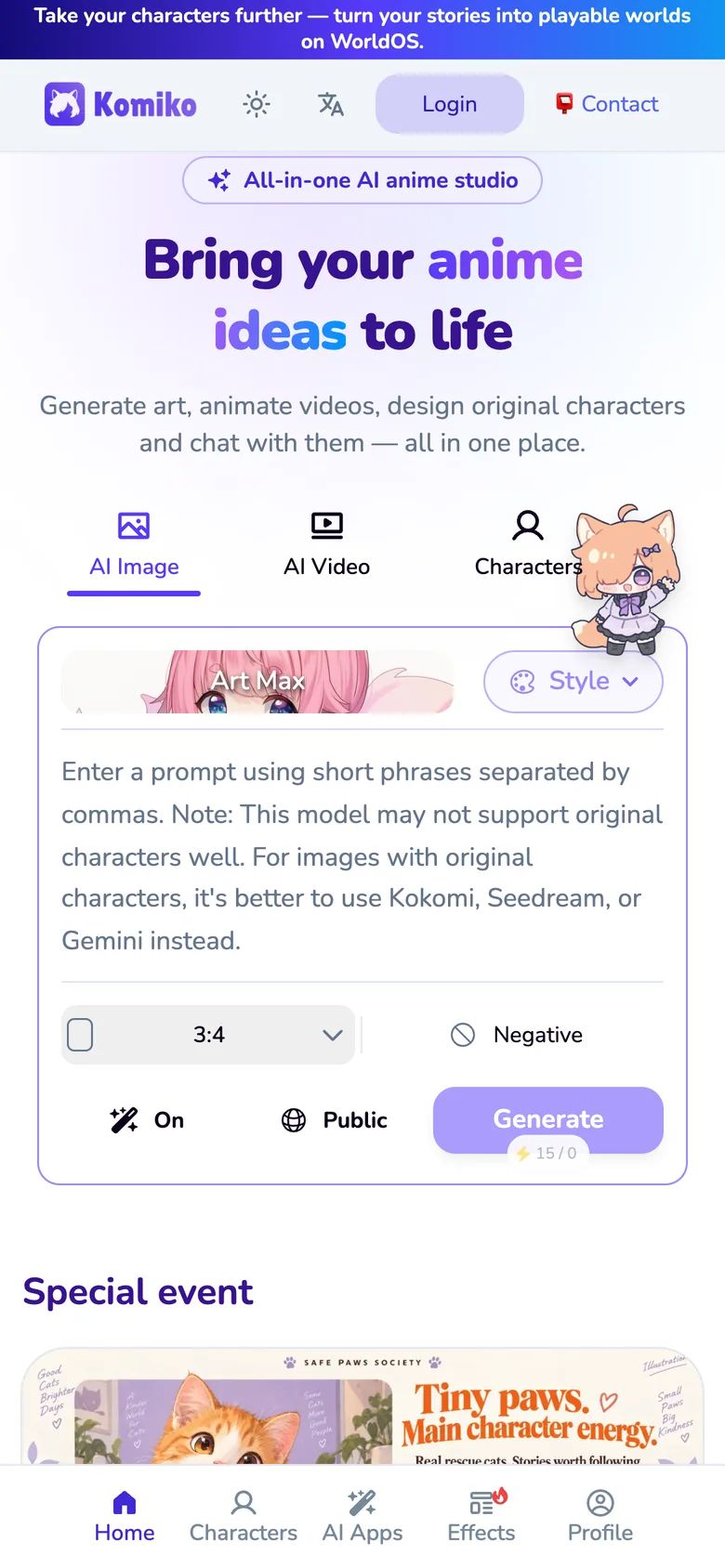Screen dimensions: 725x1568
Task: Switch to the AI Video tab
Action: point(327,545)
